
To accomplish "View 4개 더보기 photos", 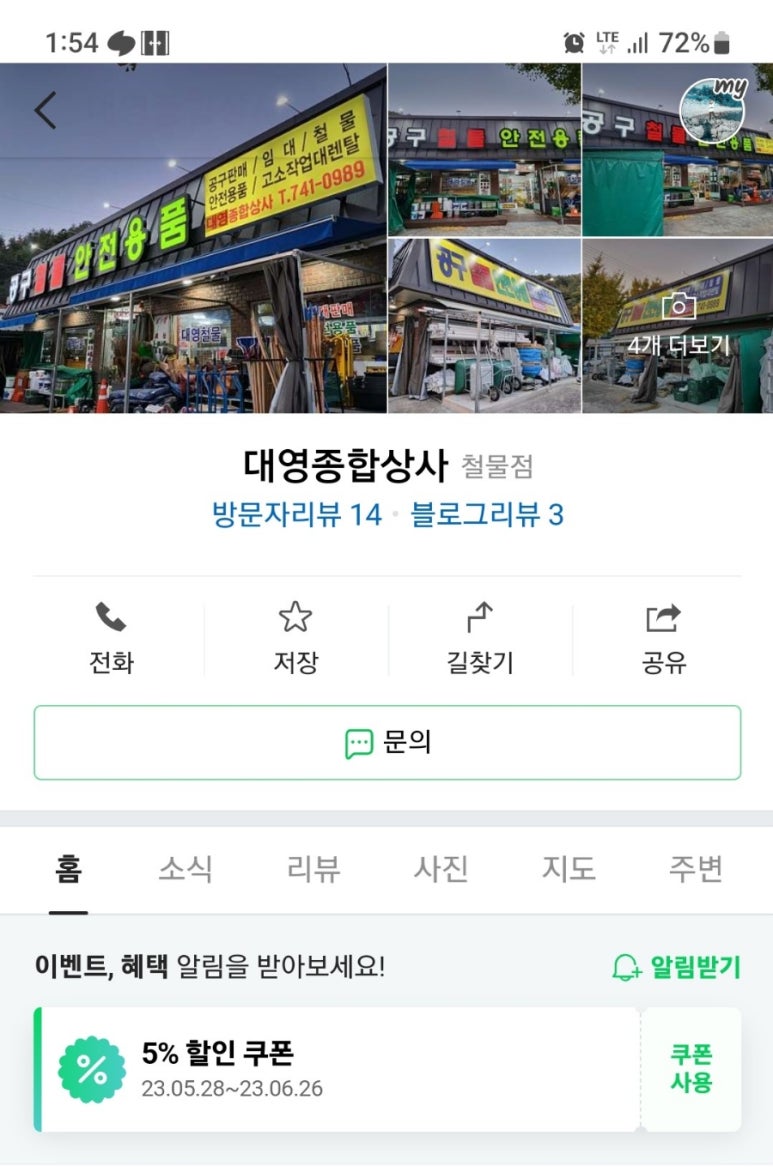I will [x=678, y=327].
